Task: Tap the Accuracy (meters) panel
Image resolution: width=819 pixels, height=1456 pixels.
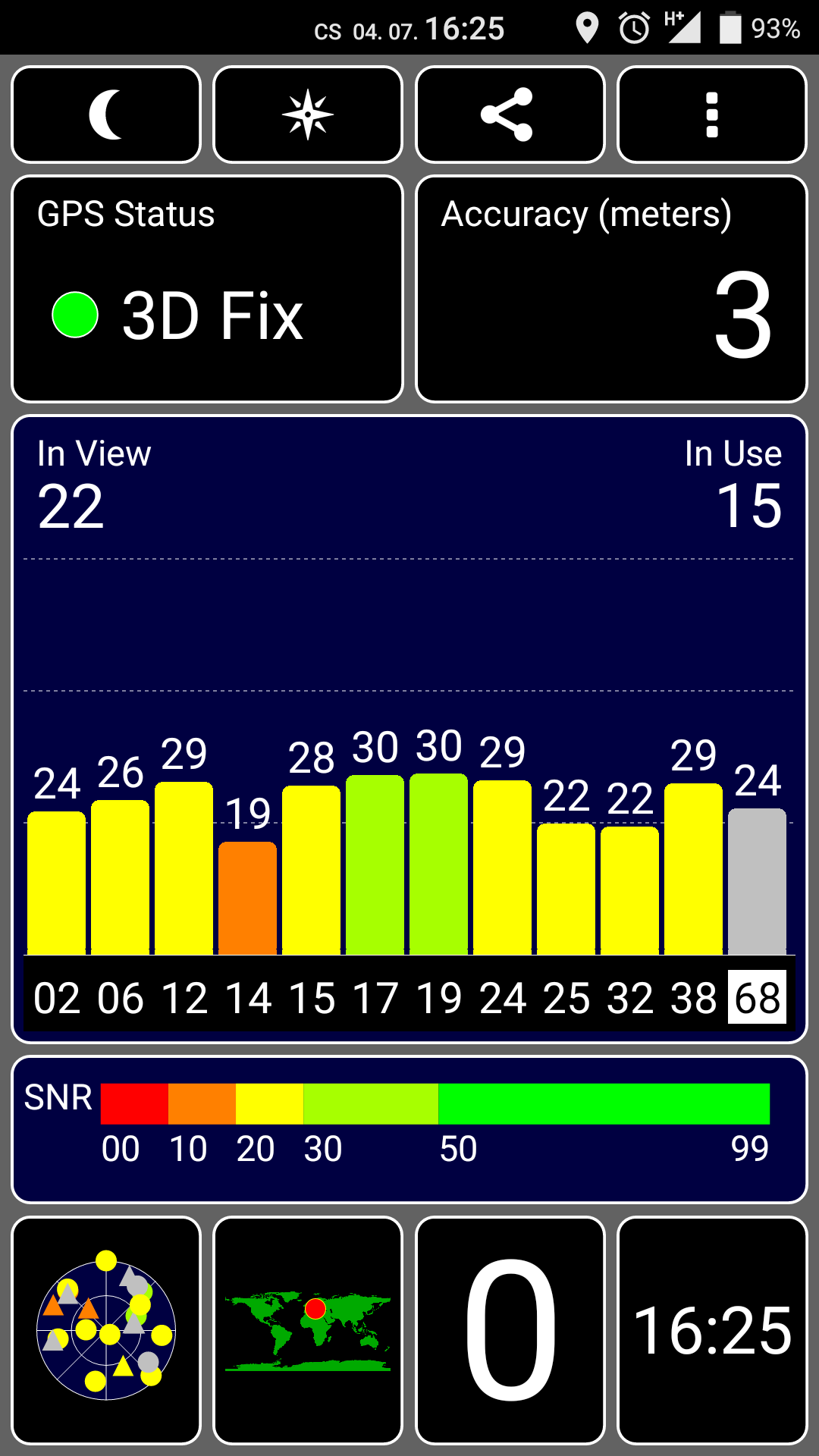Action: [x=611, y=289]
